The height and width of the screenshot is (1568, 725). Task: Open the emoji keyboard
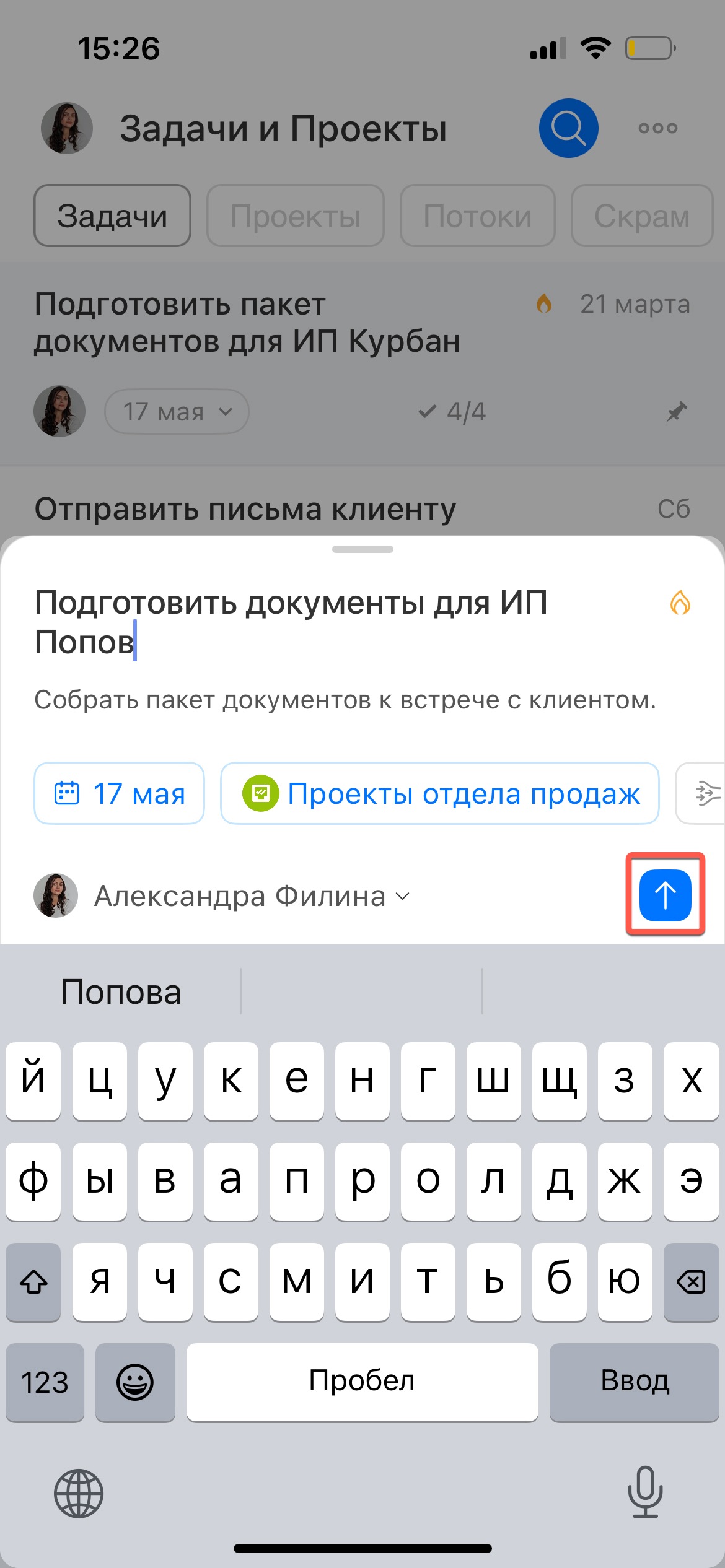[x=135, y=1382]
